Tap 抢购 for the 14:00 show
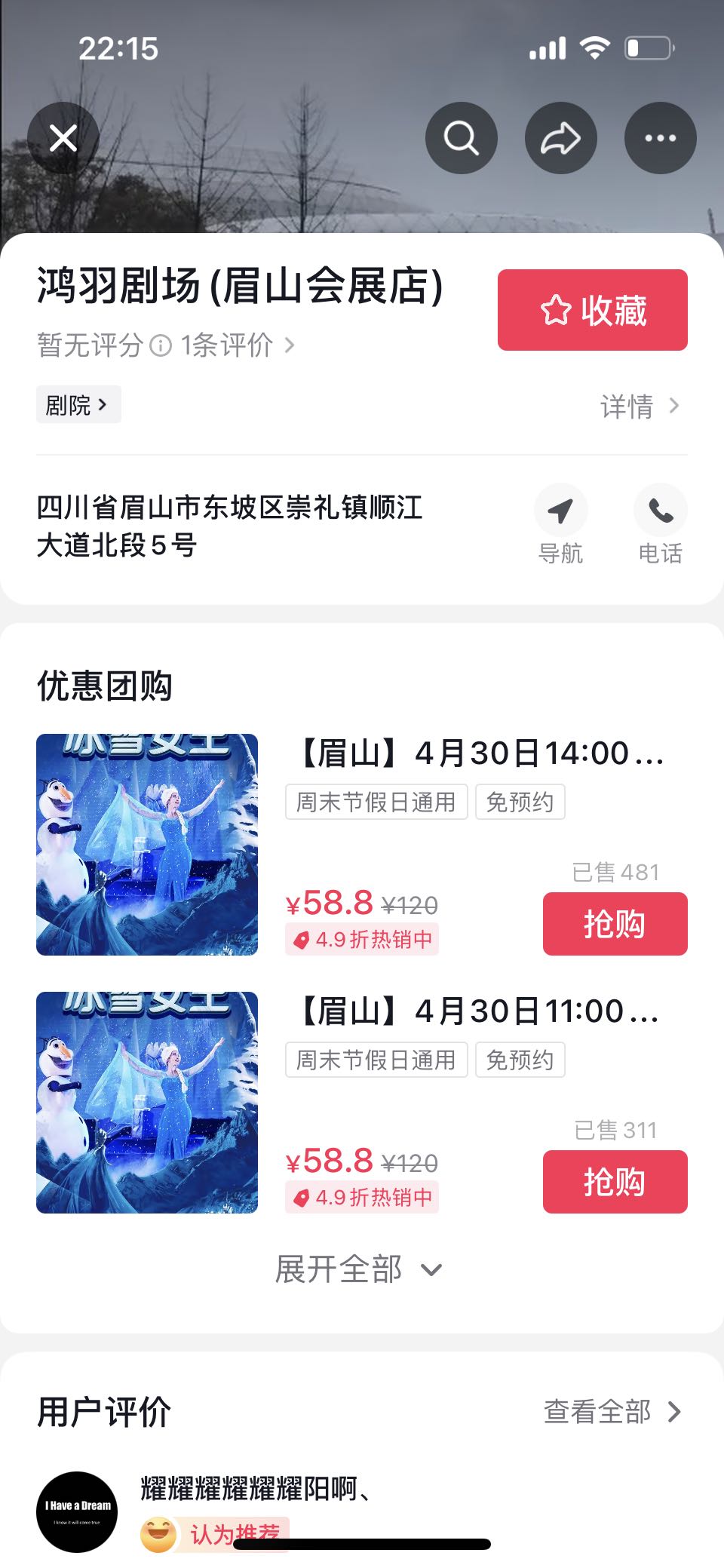 pos(615,924)
